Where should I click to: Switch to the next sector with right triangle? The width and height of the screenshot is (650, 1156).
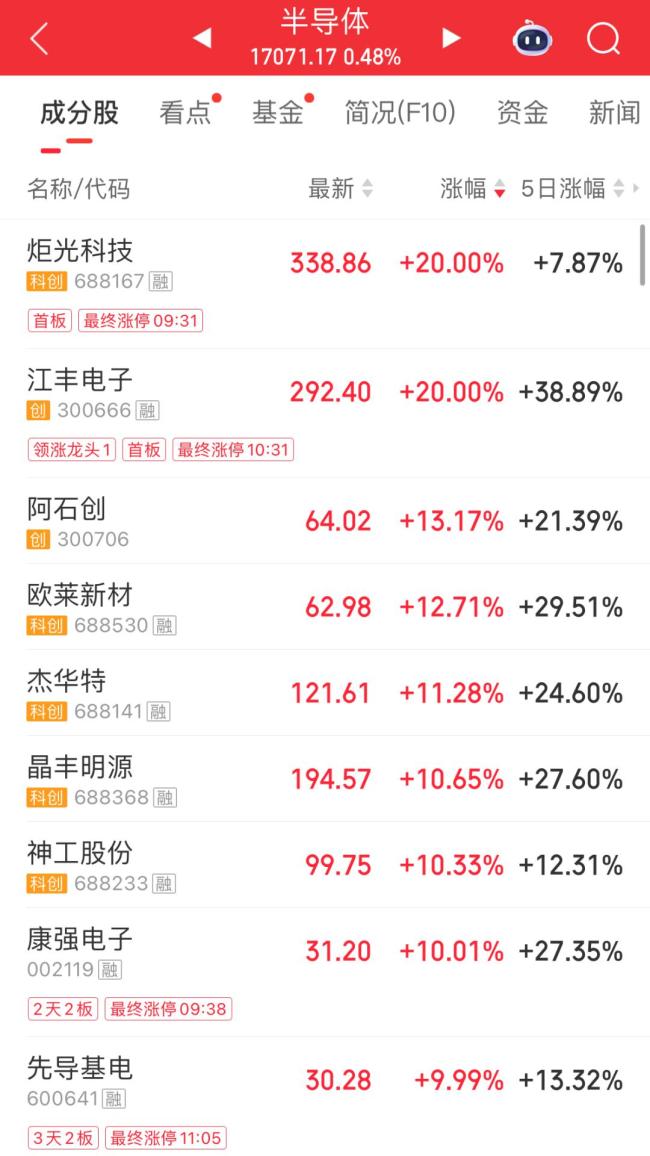tap(451, 38)
